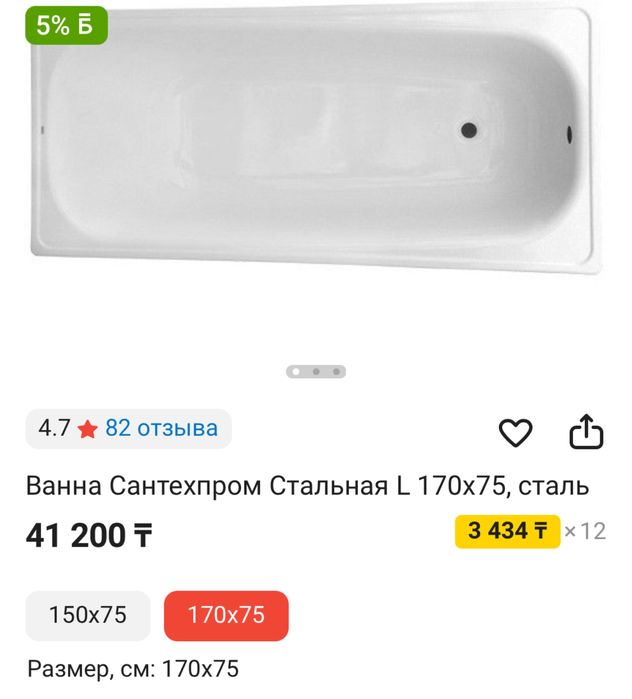Tap the 3 434 ₸ installment badge
Screen dimensions: 632x699
pos(507,531)
